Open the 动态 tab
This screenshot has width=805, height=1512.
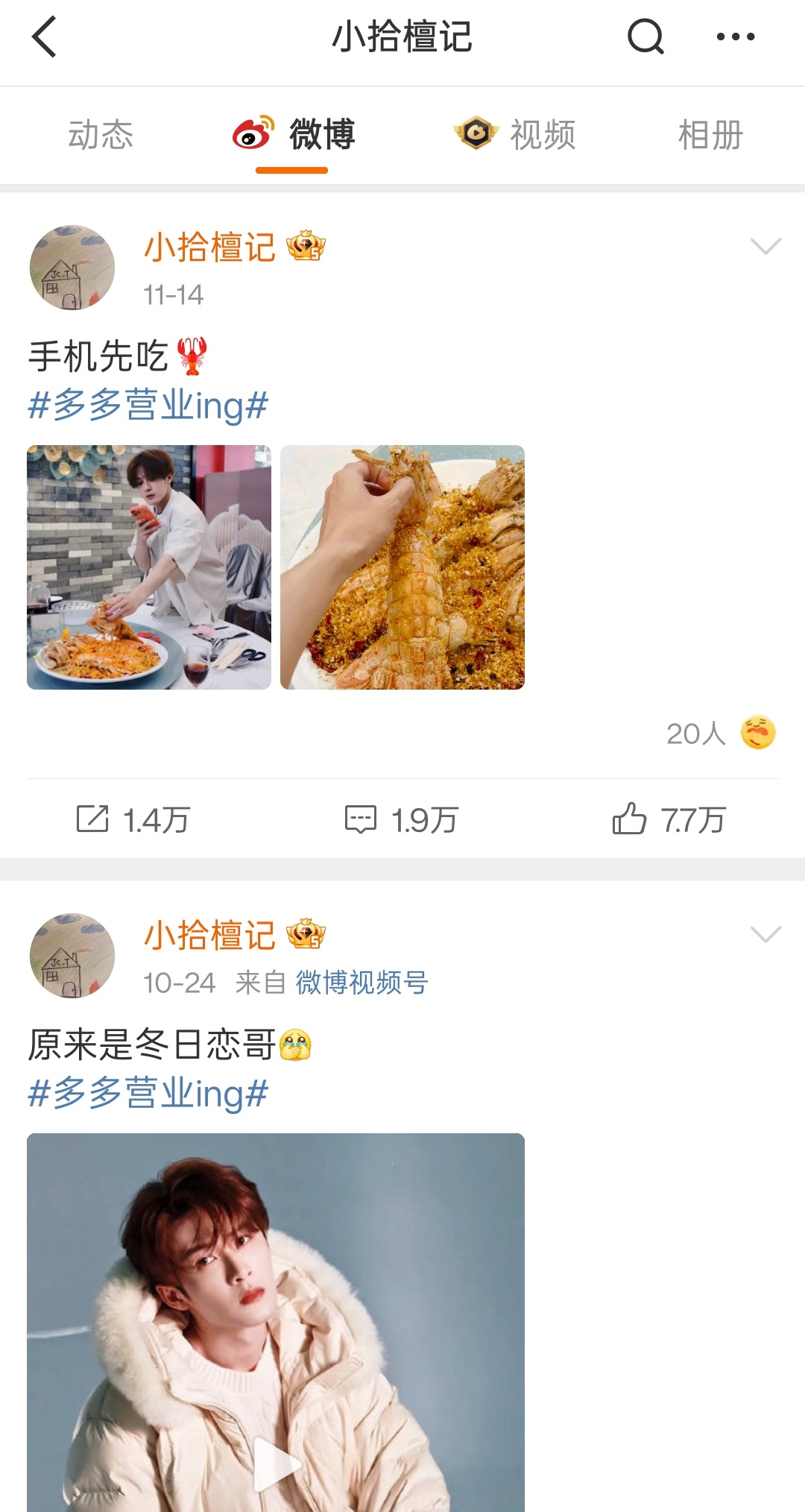[101, 134]
